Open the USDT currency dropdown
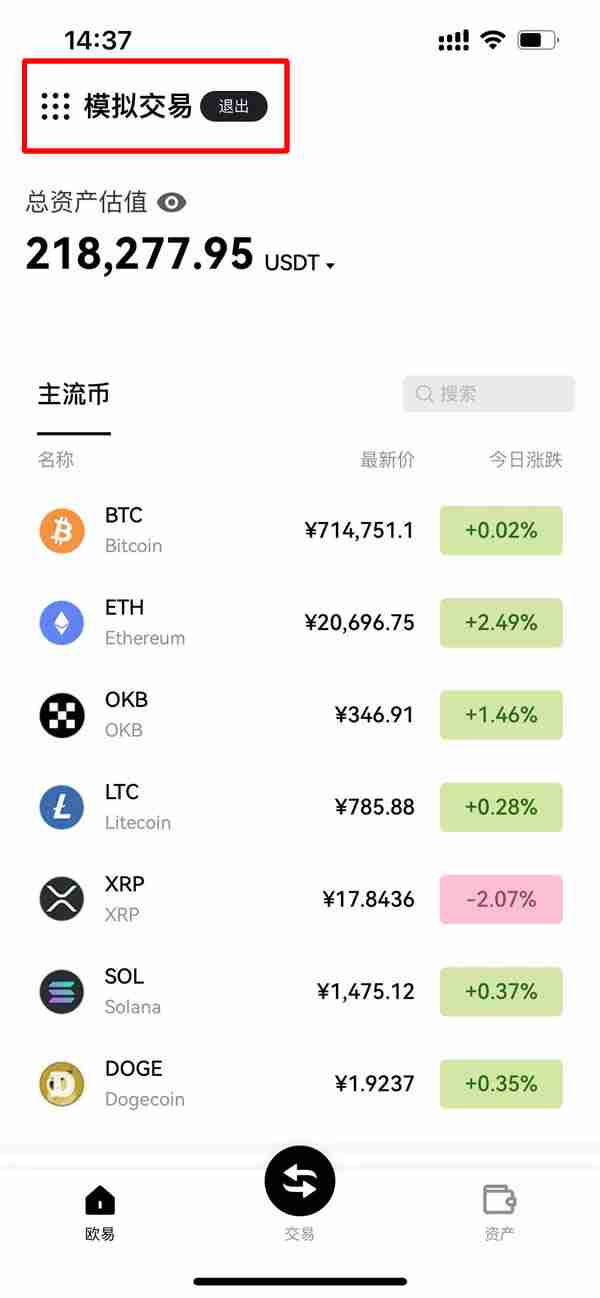This screenshot has height=1298, width=600. tap(299, 264)
